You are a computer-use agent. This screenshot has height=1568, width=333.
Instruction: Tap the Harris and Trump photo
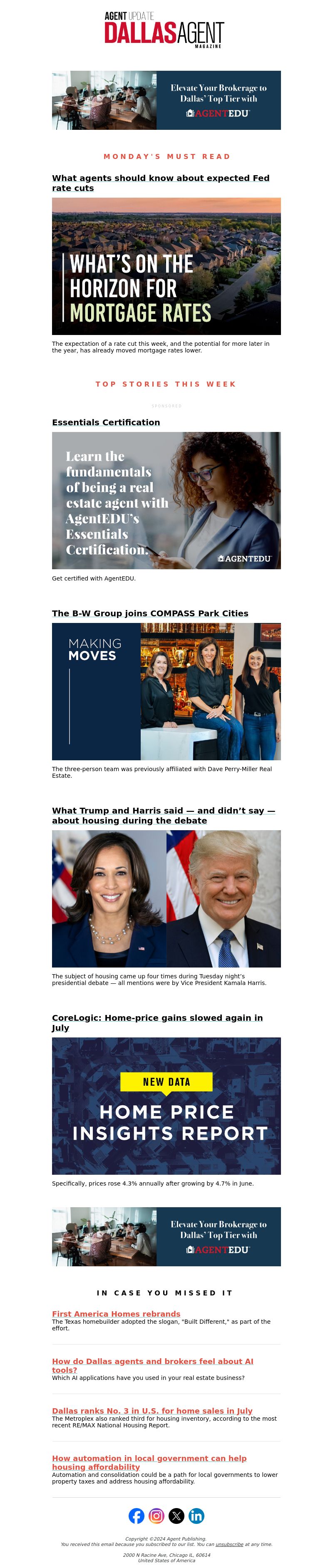(166, 898)
